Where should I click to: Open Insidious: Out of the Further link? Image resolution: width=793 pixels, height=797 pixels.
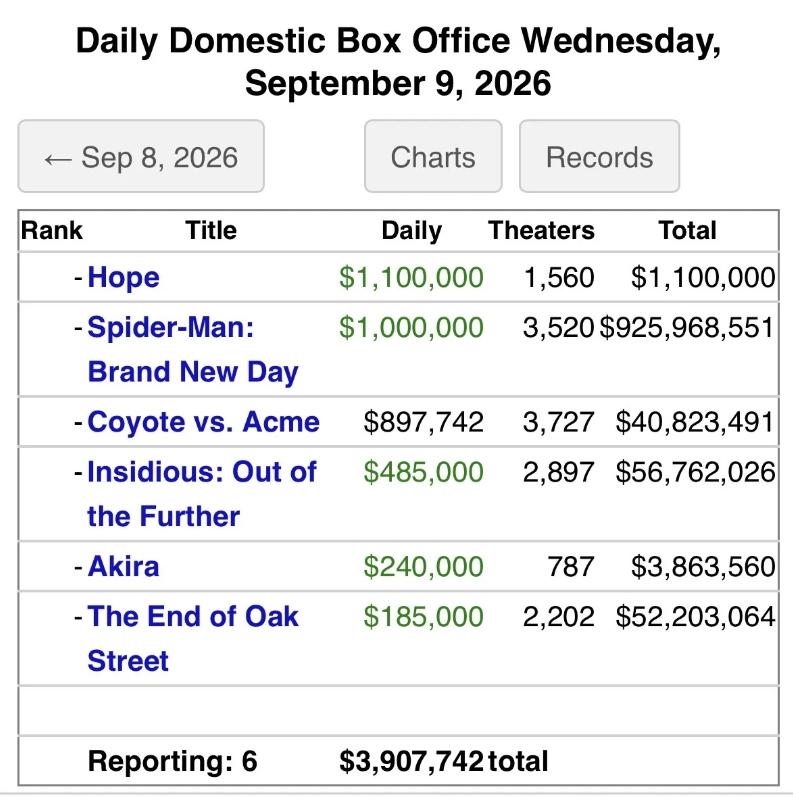pyautogui.click(x=202, y=494)
